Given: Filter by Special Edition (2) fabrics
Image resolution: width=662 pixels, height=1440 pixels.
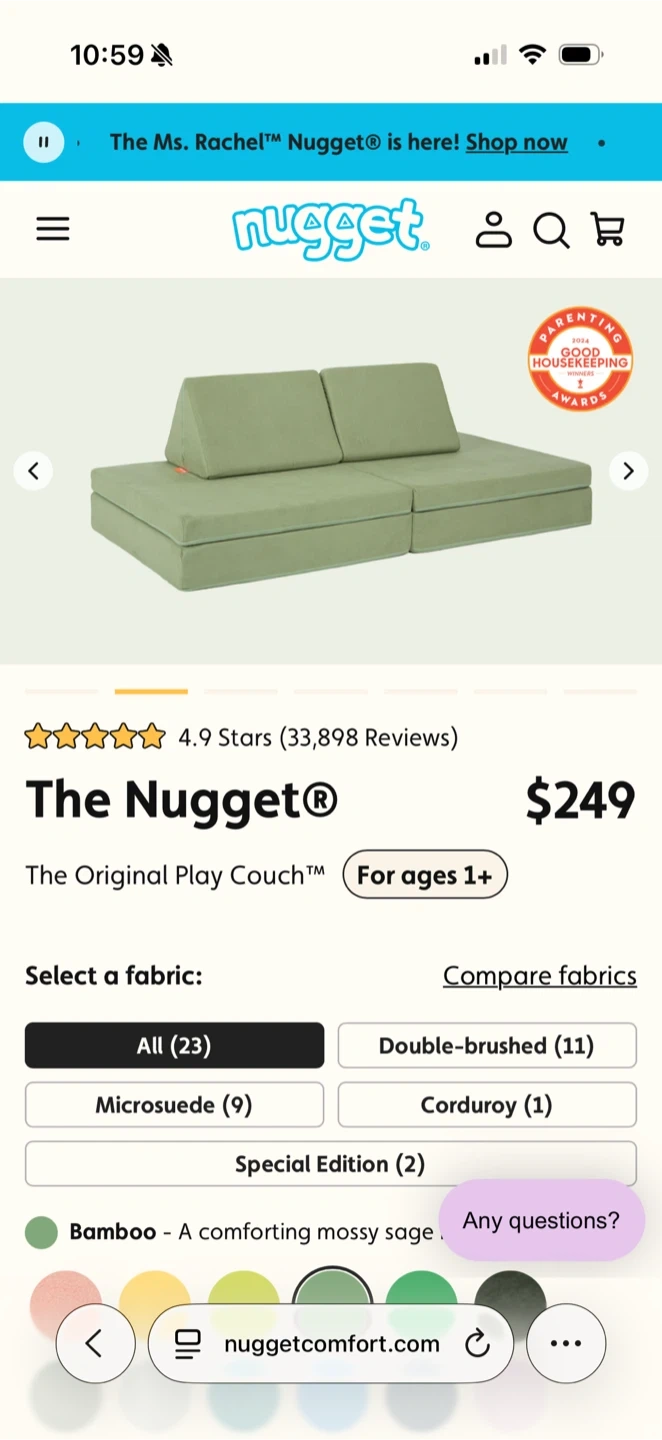Looking at the screenshot, I should [330, 1163].
